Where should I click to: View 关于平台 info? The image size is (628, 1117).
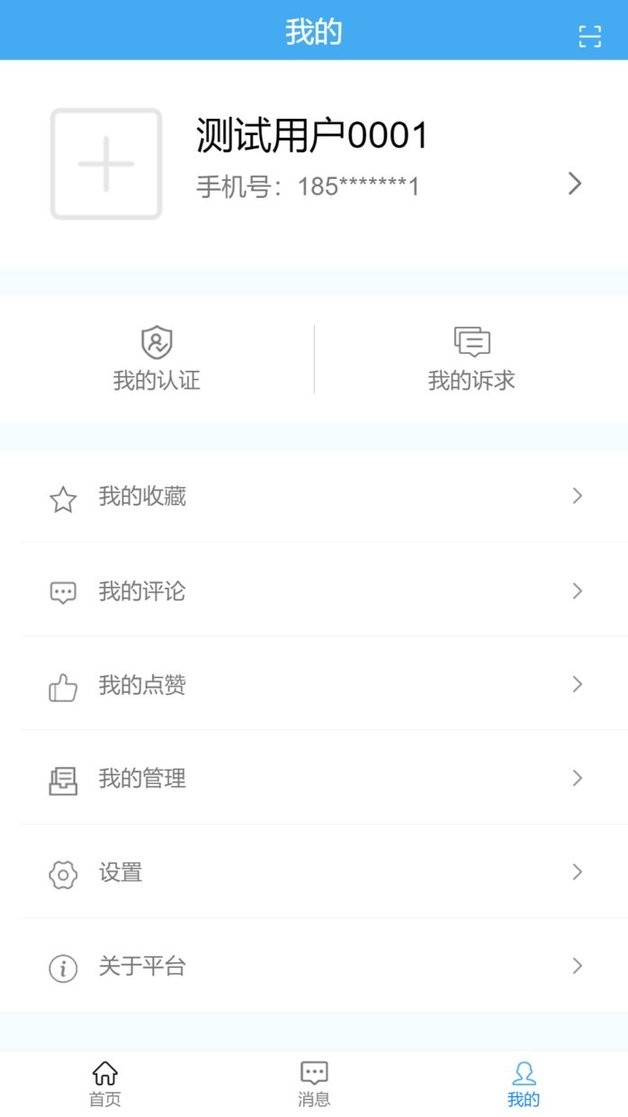click(x=314, y=967)
